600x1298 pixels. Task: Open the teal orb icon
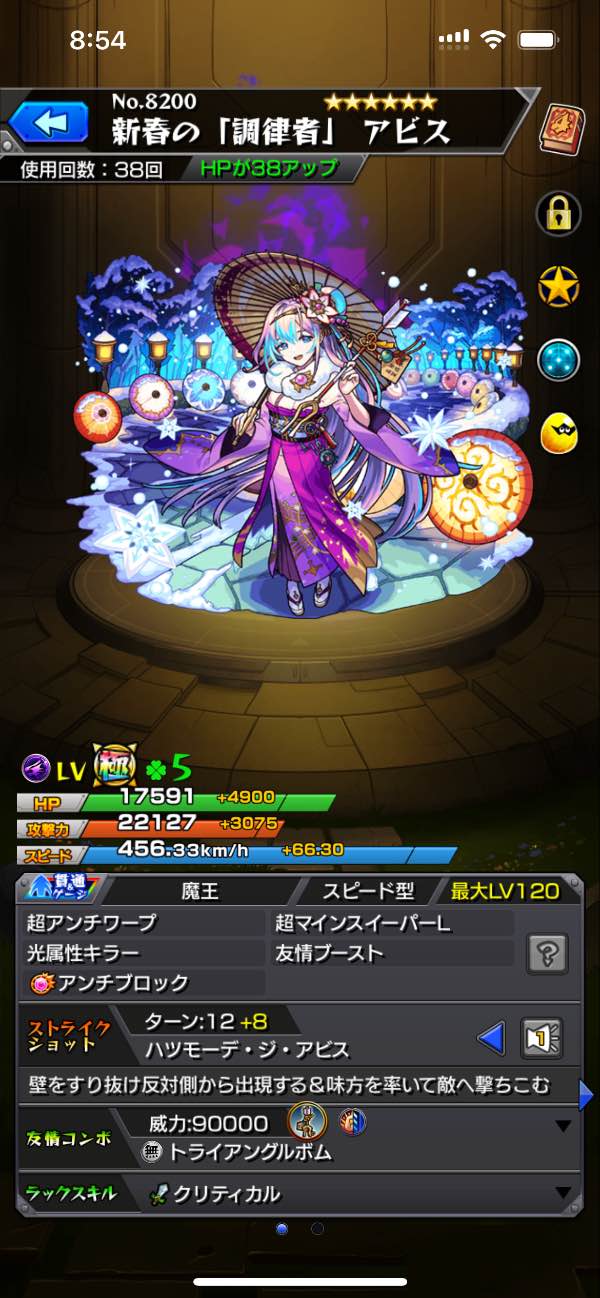559,359
